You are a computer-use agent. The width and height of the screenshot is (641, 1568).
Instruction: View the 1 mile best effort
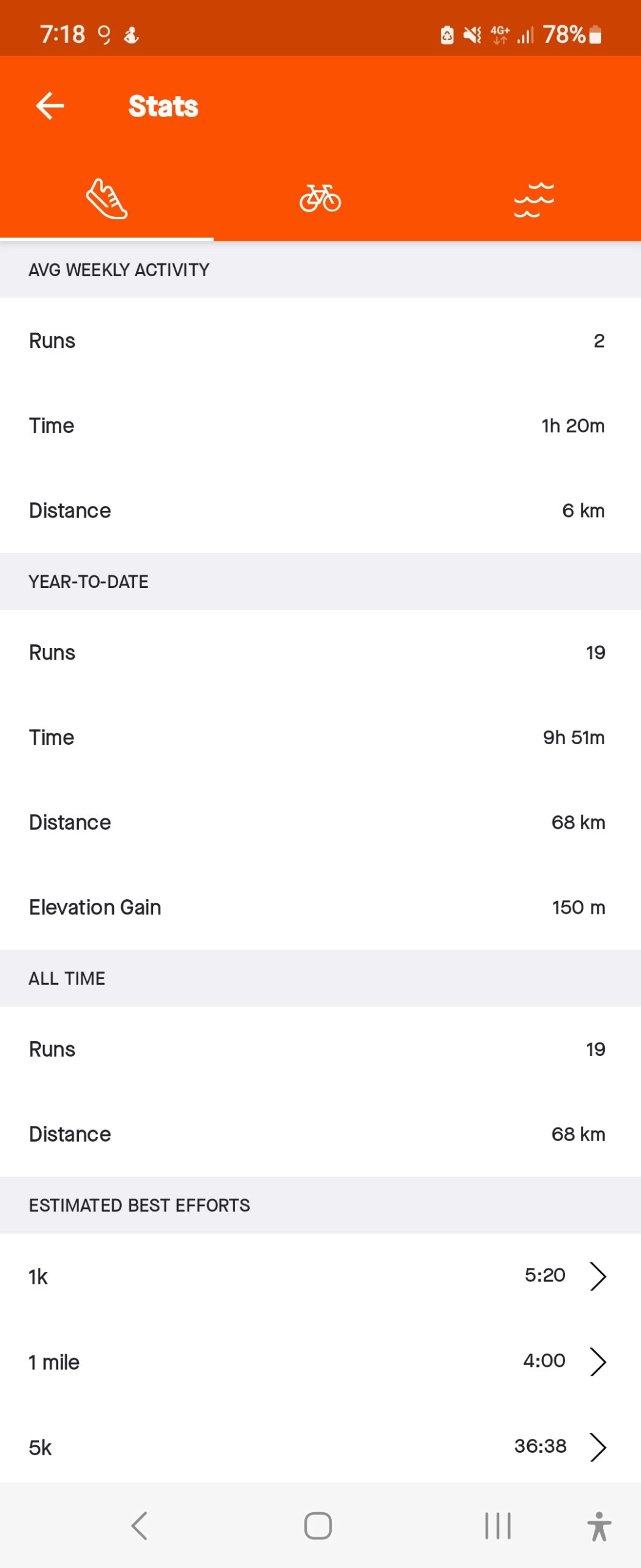(320, 1362)
